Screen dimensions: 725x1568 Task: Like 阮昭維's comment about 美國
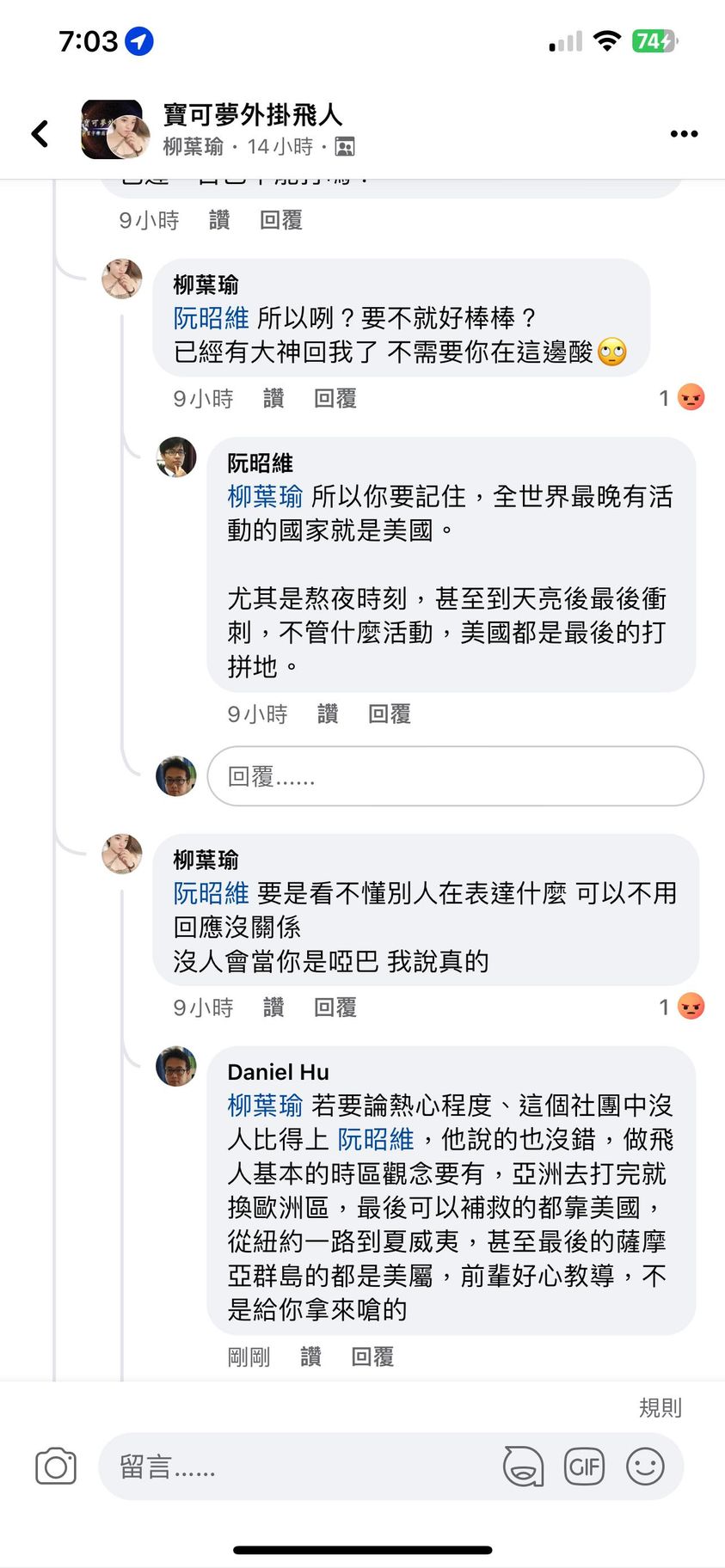click(x=328, y=714)
